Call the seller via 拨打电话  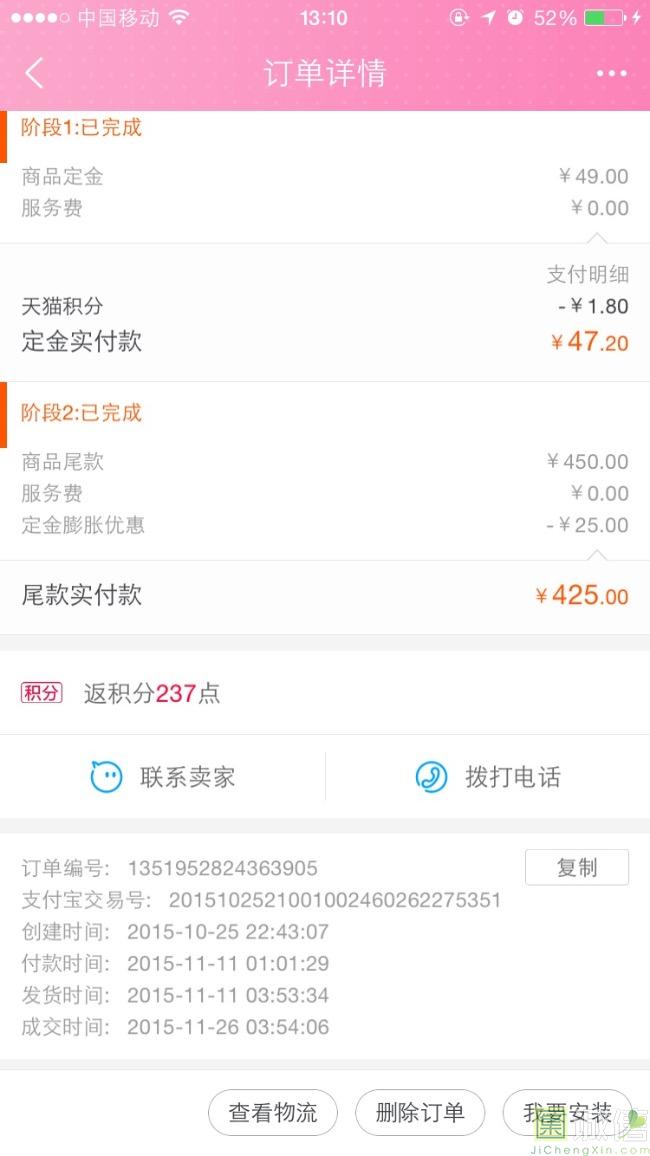click(488, 777)
